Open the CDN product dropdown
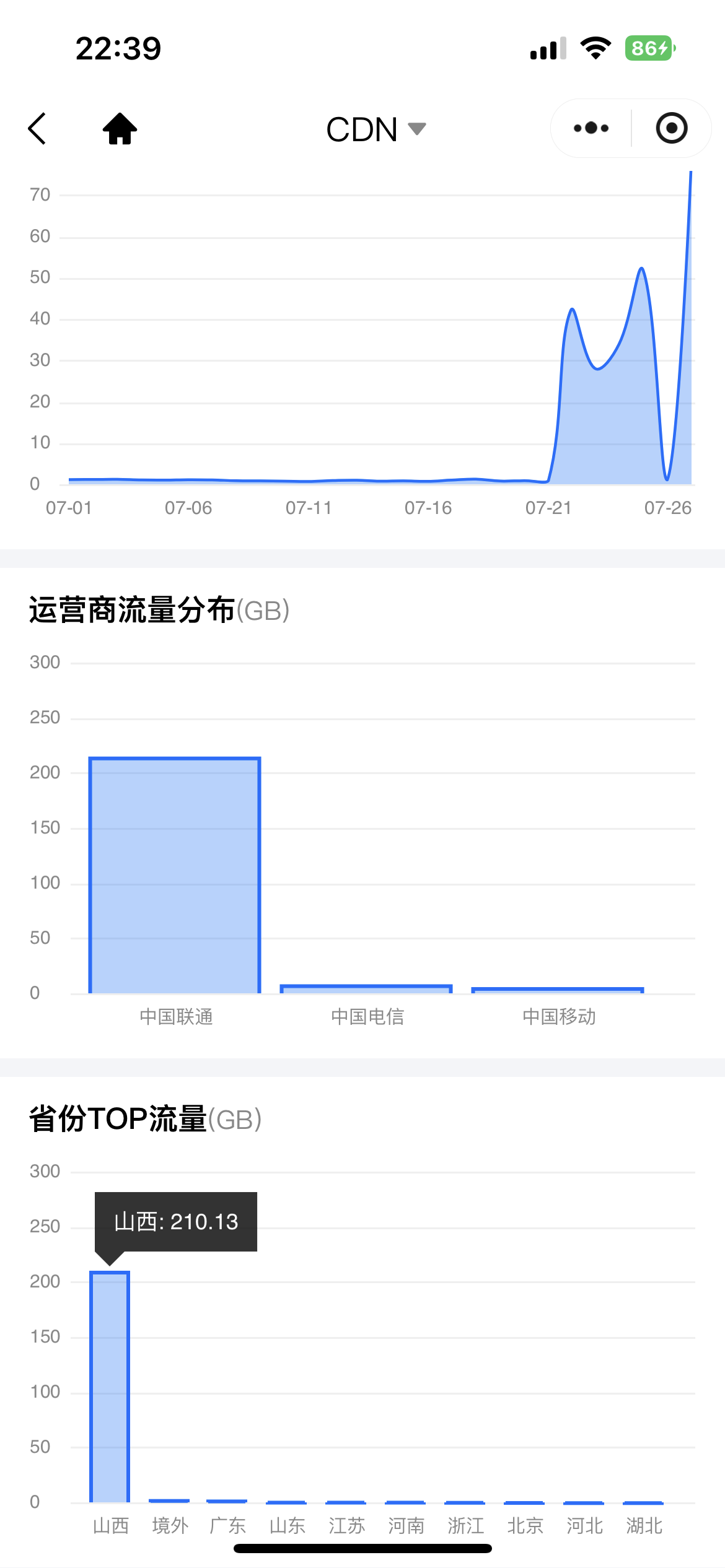Image resolution: width=725 pixels, height=1568 pixels. click(376, 129)
